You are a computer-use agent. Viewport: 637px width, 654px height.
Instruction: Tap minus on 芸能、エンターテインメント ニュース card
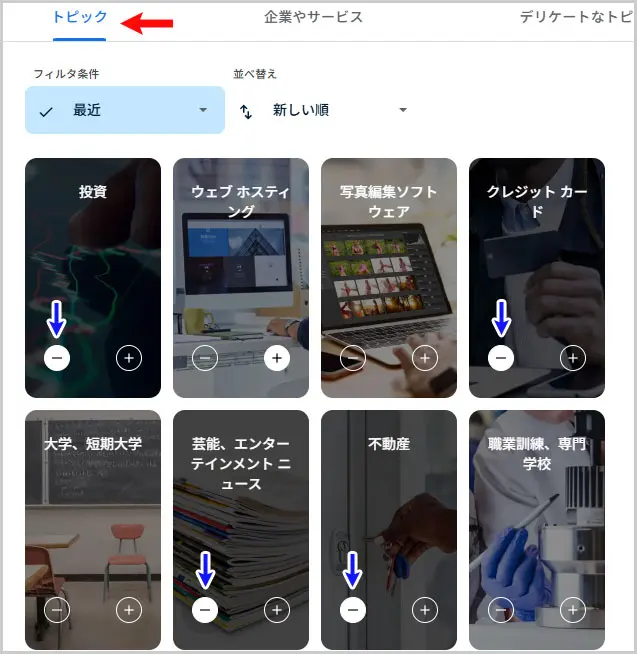(x=205, y=609)
